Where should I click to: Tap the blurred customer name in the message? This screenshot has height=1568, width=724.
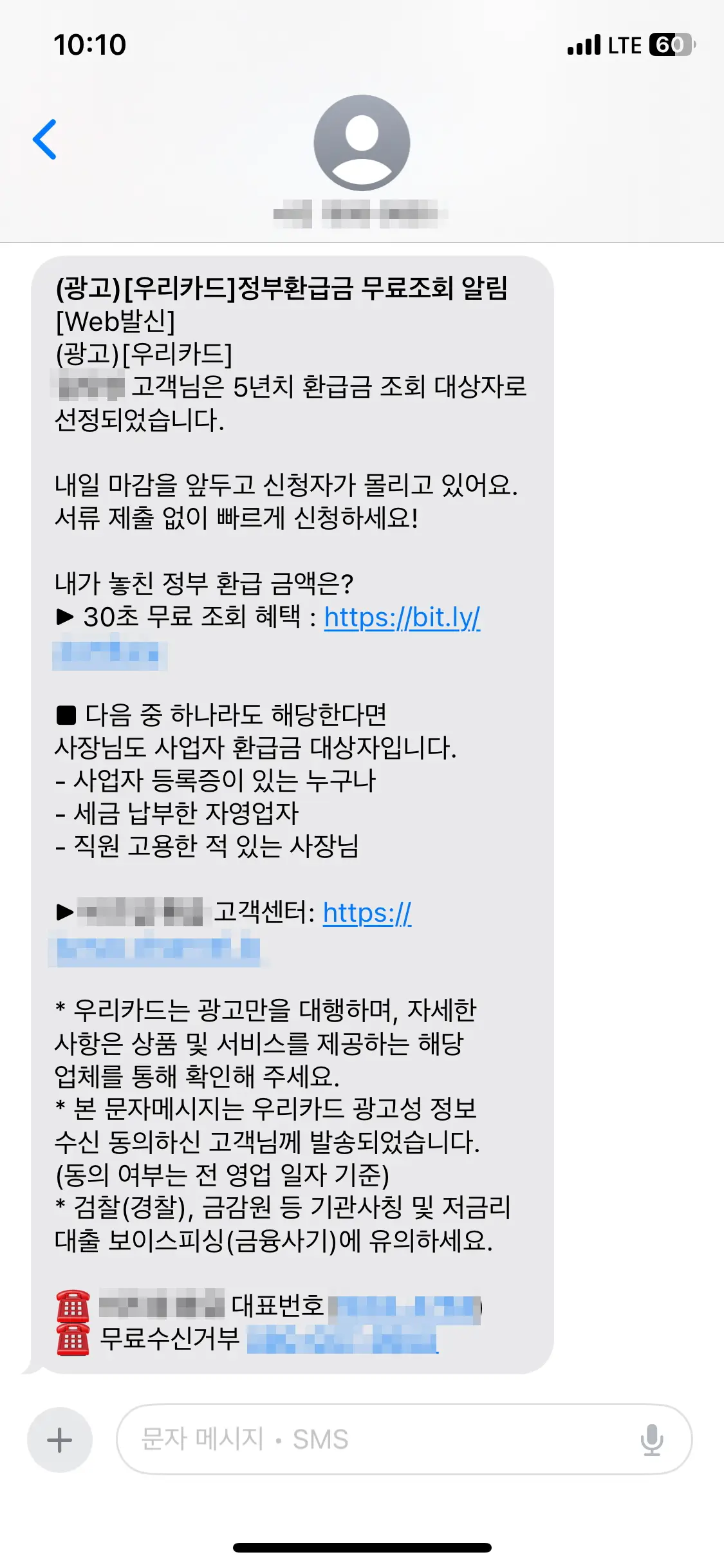[x=87, y=387]
